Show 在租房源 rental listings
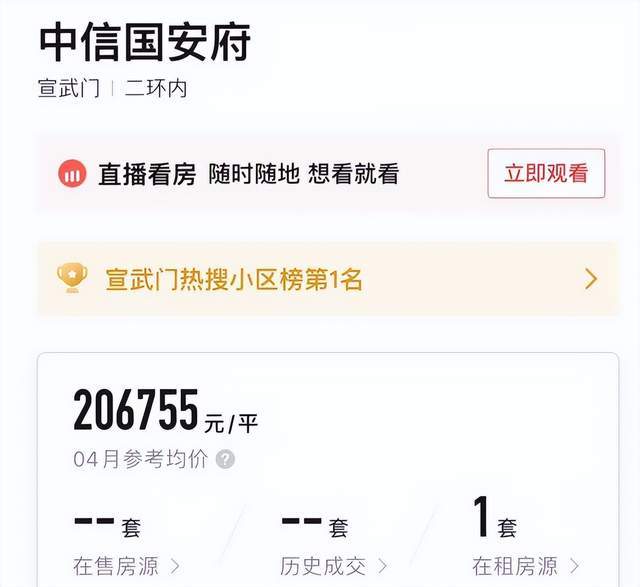640x587 pixels. pyautogui.click(x=525, y=566)
